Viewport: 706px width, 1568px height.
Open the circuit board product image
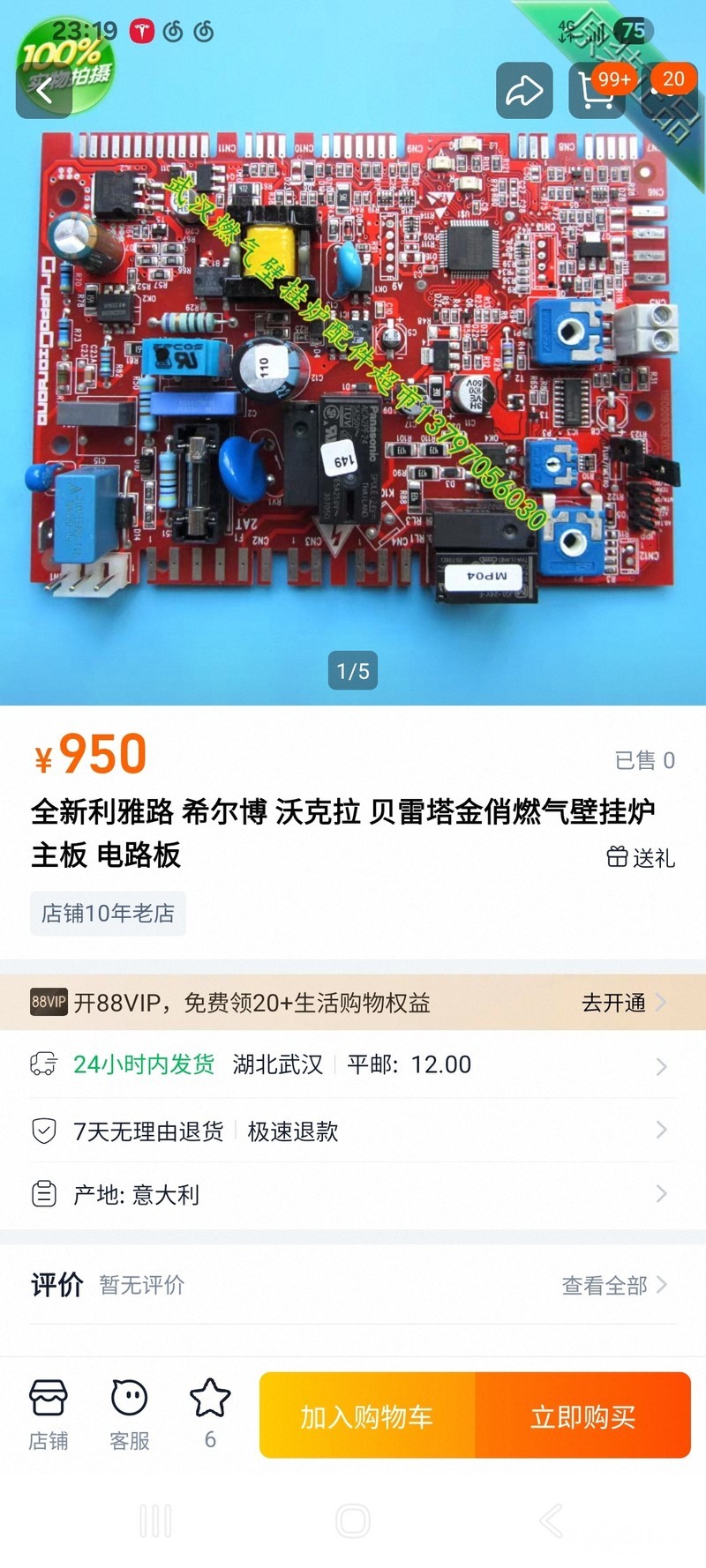[353, 370]
